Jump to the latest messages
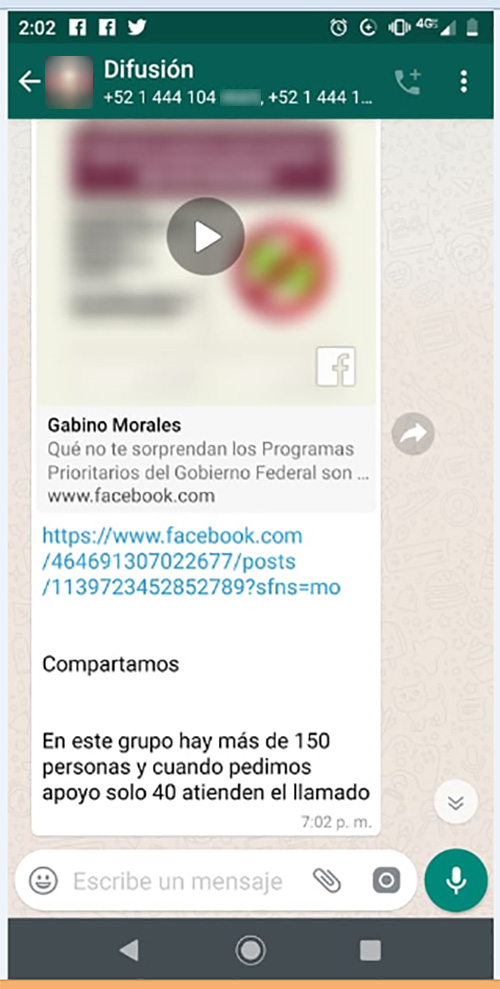 [456, 802]
